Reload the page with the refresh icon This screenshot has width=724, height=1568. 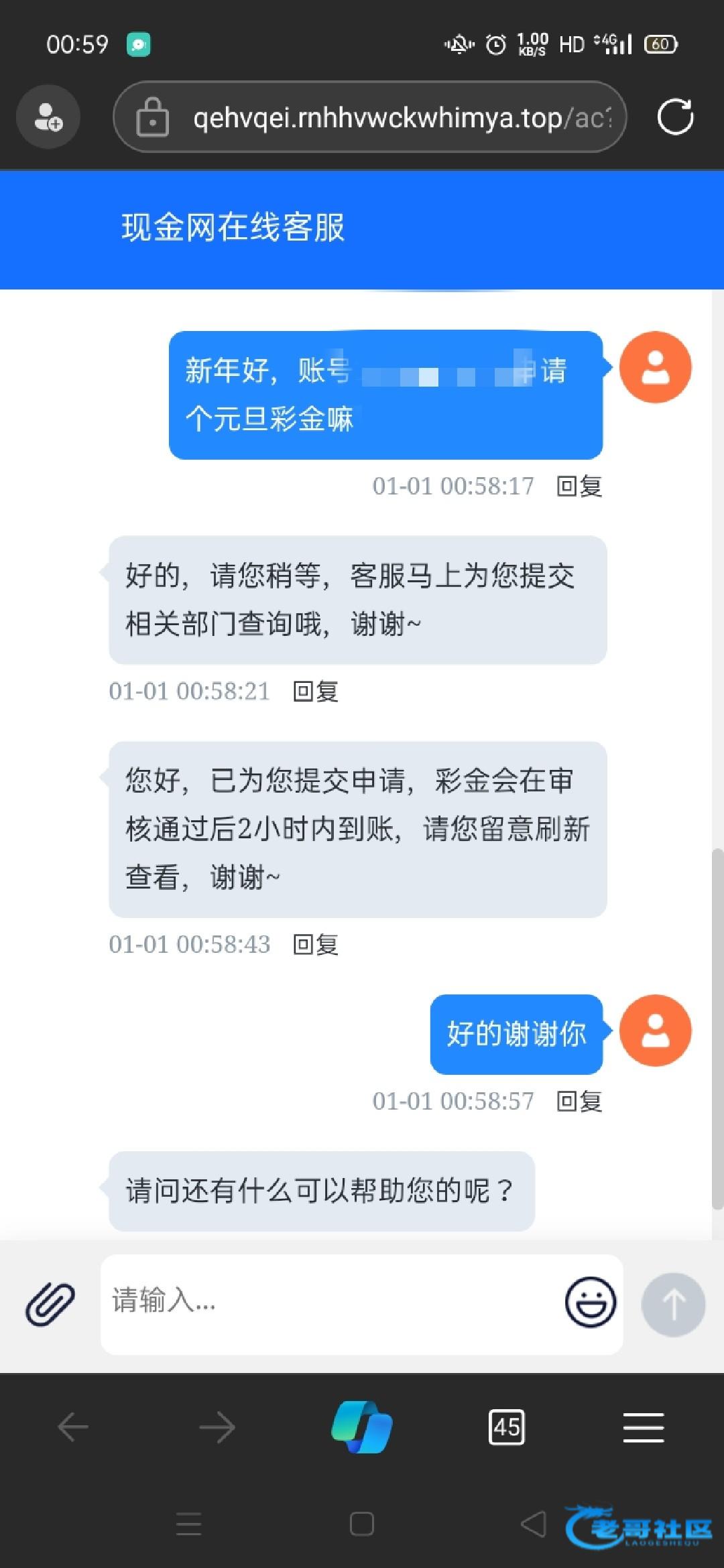tap(675, 117)
